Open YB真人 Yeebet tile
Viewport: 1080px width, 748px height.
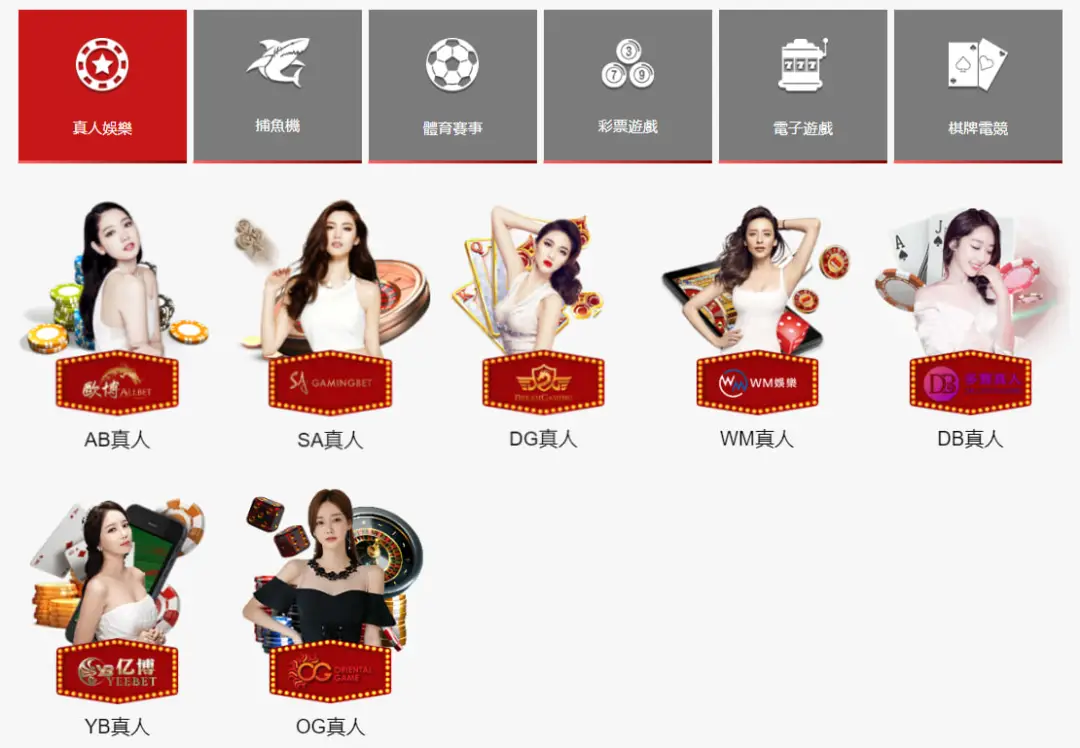(x=117, y=612)
